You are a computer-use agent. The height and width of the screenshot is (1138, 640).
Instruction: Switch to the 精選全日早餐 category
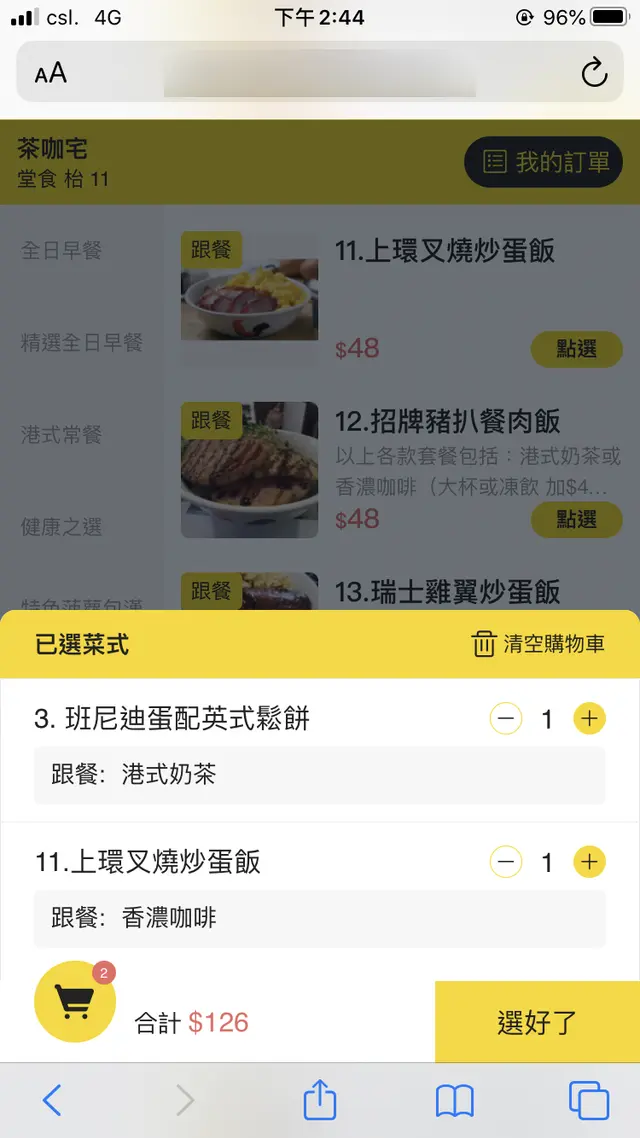(82, 343)
